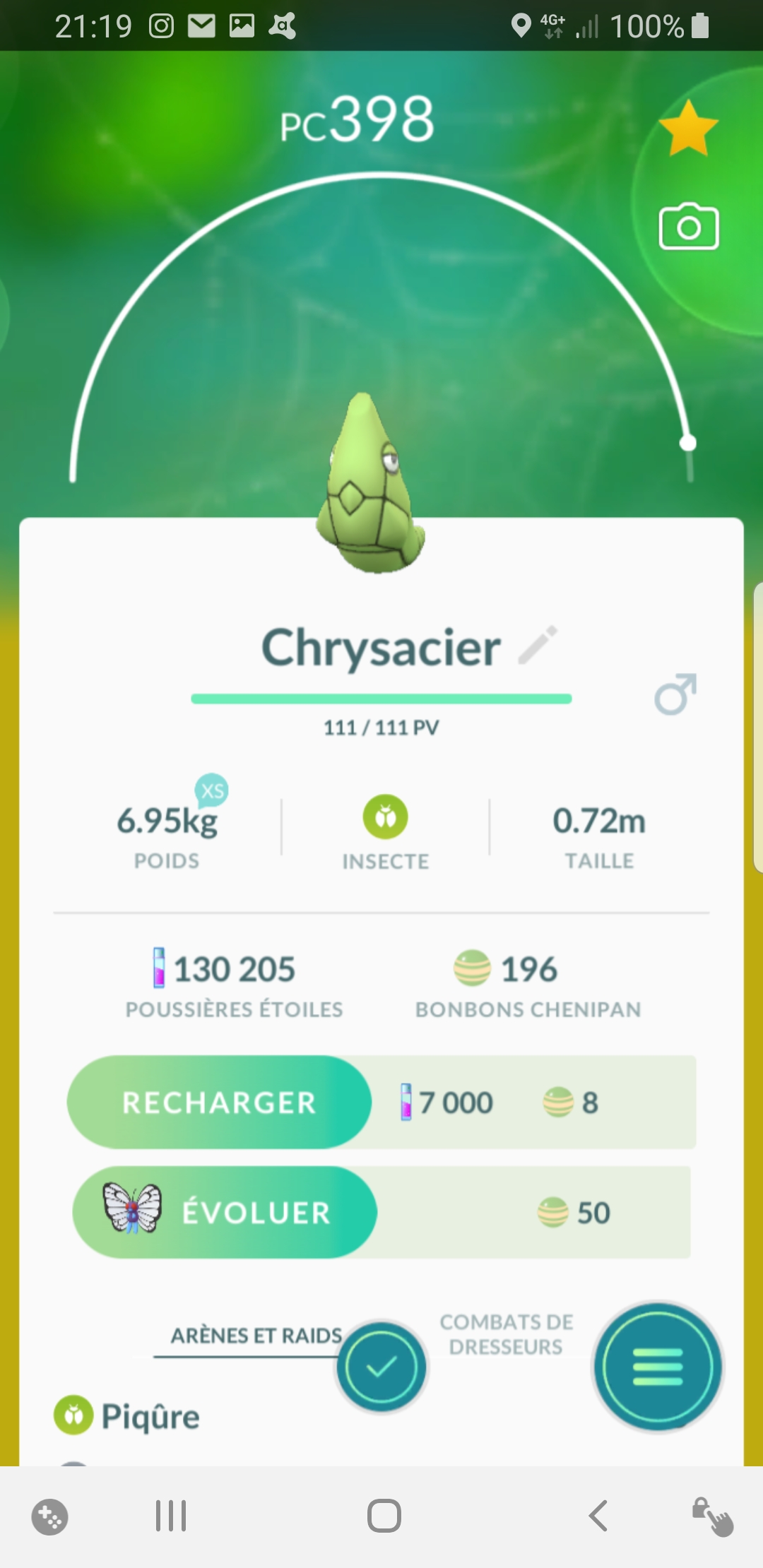Open recent apps from the navigation bar
The image size is (763, 1568).
pyautogui.click(x=170, y=1516)
